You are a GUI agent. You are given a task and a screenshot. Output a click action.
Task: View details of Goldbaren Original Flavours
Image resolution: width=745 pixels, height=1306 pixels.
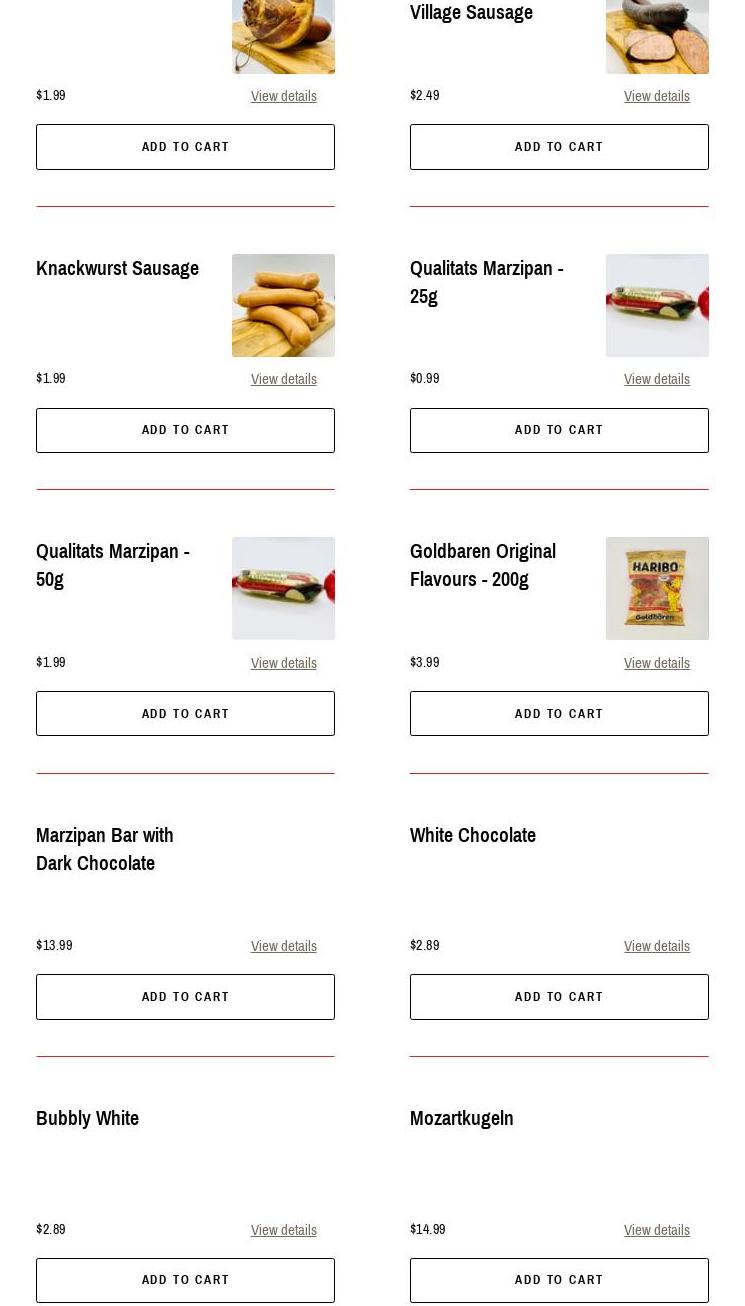pos(656,663)
